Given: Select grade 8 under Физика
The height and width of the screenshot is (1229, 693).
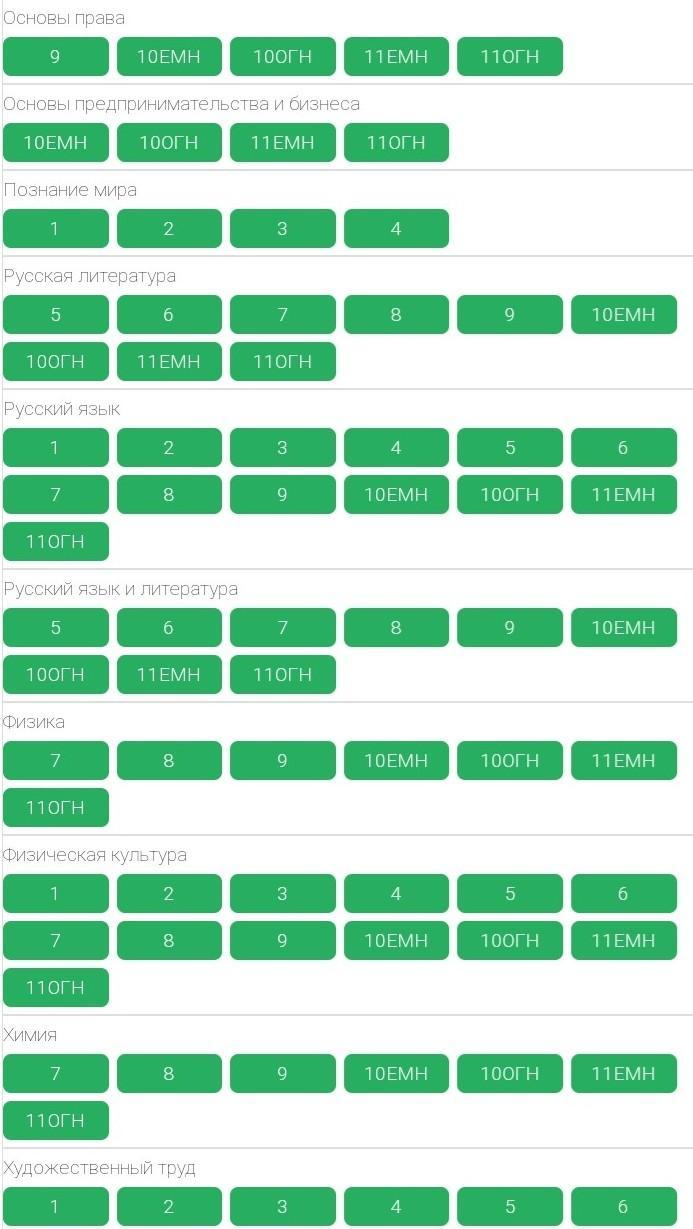Looking at the screenshot, I should 169,761.
